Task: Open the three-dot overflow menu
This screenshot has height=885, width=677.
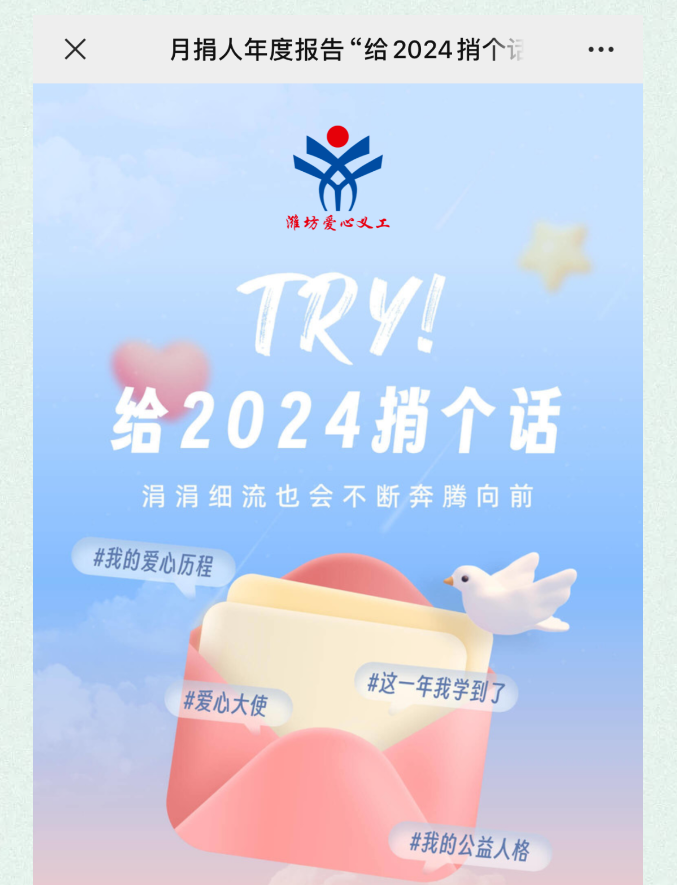Action: point(601,49)
